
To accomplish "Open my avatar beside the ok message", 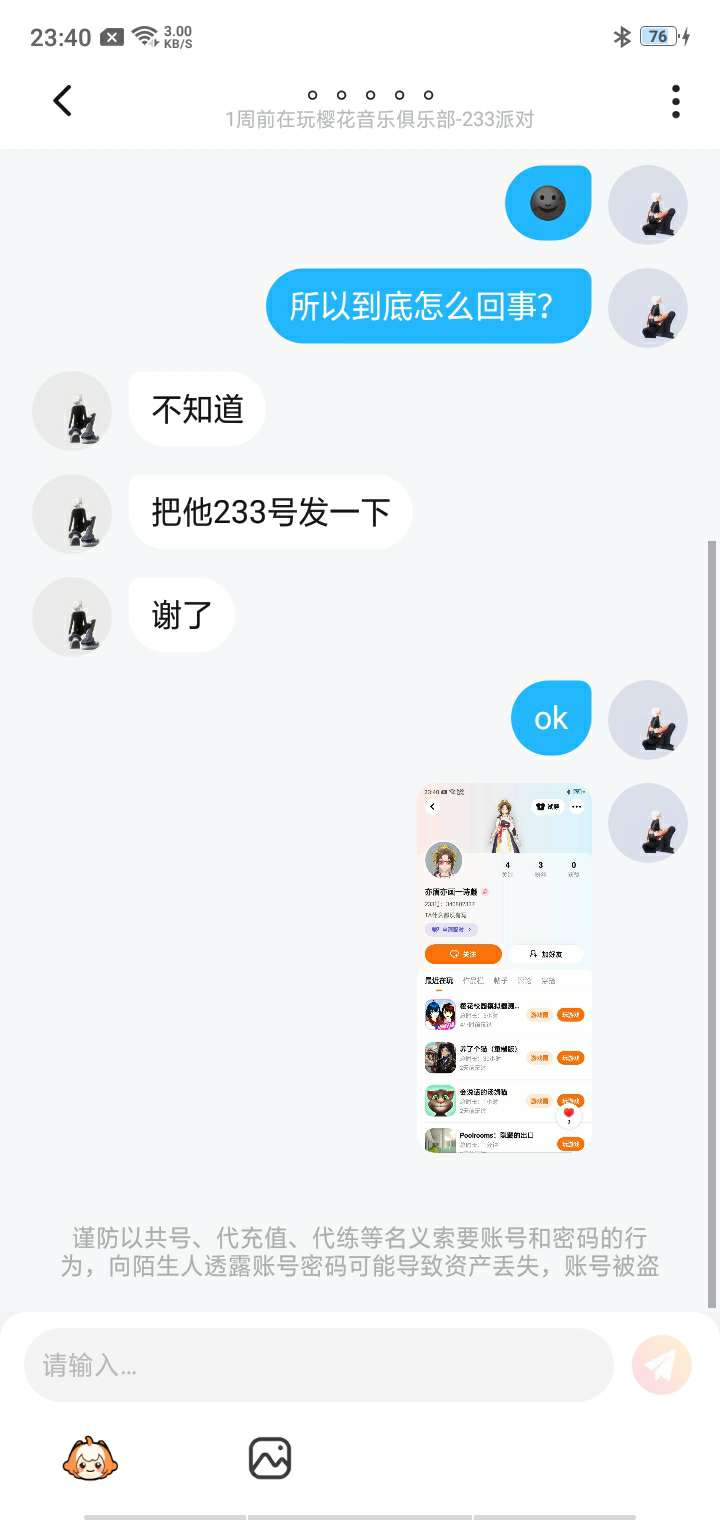I will [648, 719].
